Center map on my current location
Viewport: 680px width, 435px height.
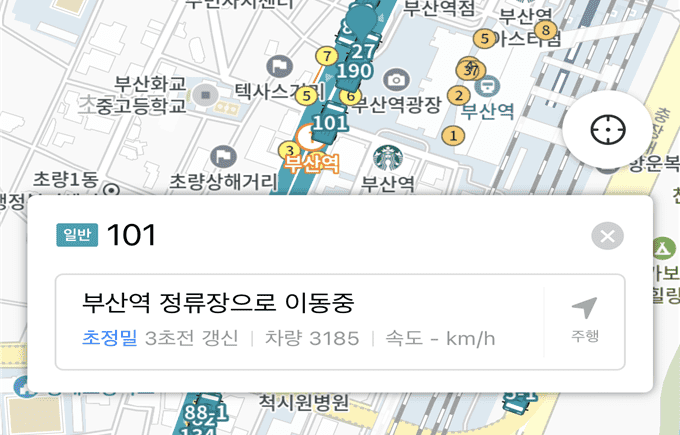(607, 130)
